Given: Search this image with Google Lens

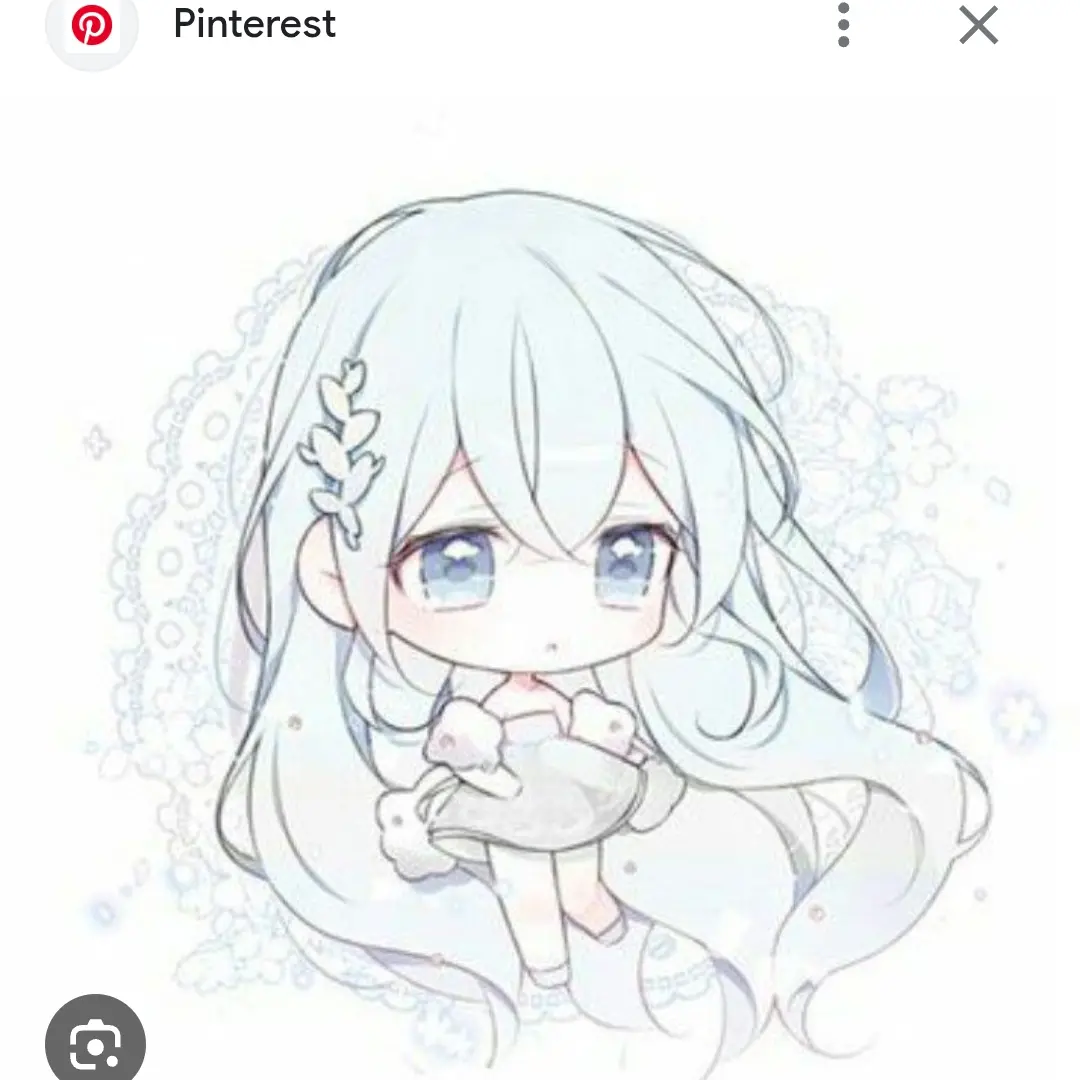Looking at the screenshot, I should (x=95, y=1043).
